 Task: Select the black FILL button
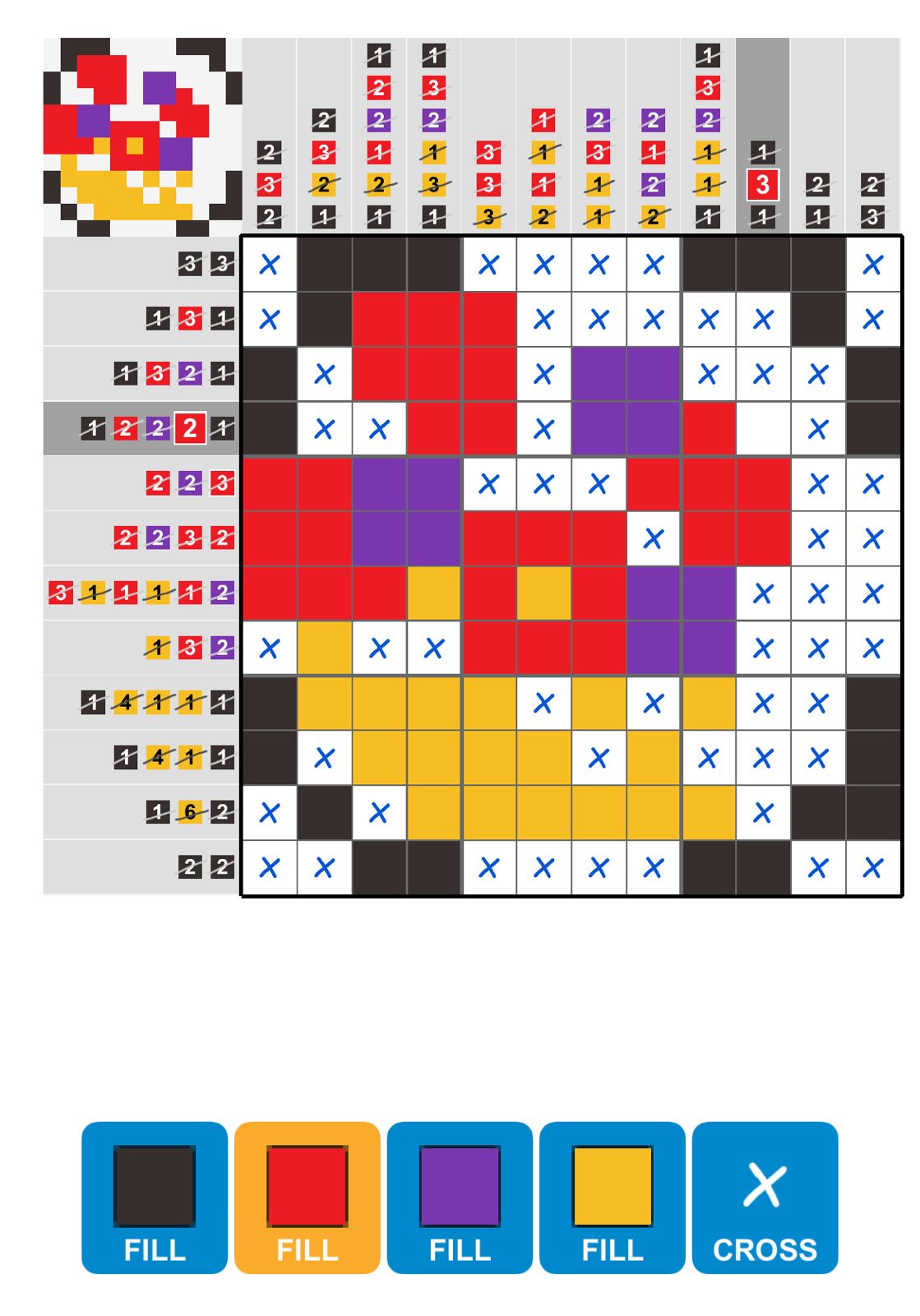[155, 1198]
